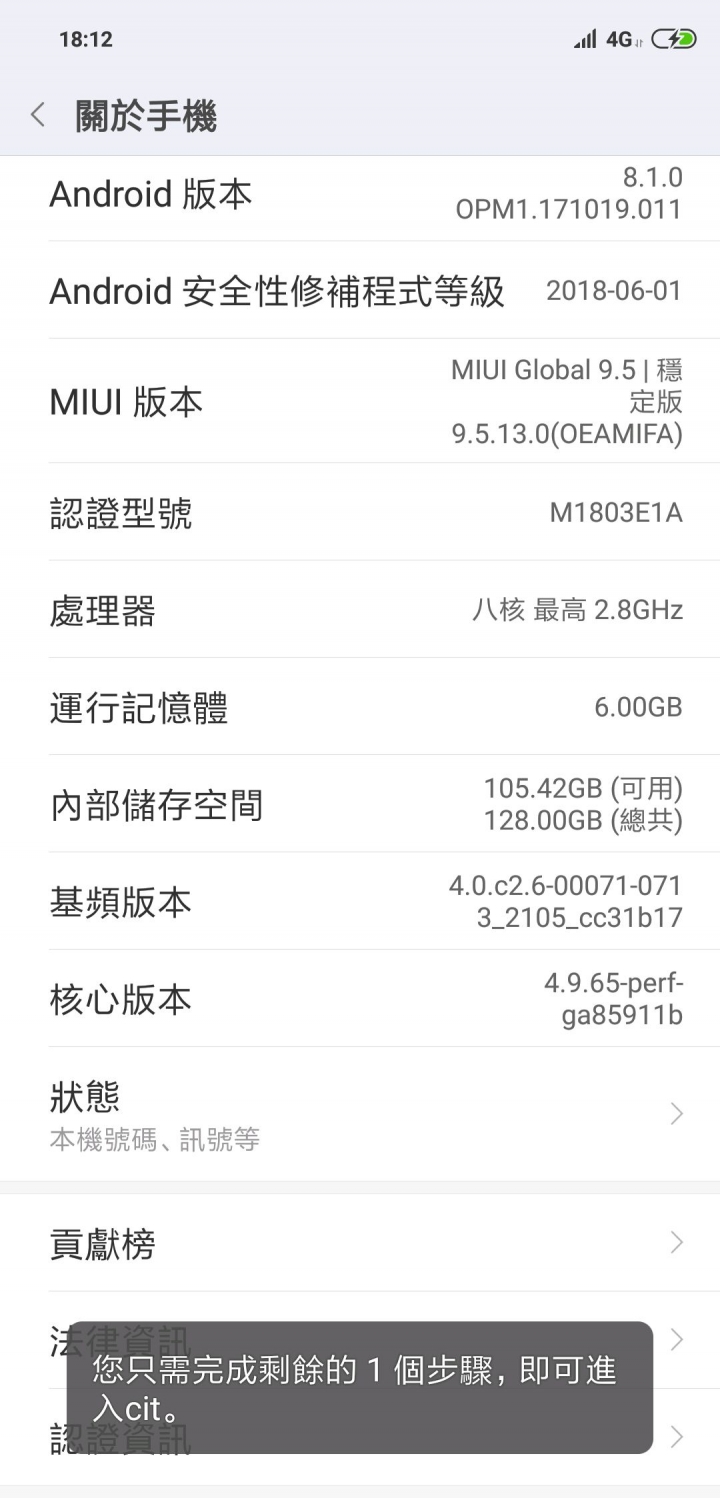Open the 狀態 row
The image size is (720, 1498).
(360, 1114)
